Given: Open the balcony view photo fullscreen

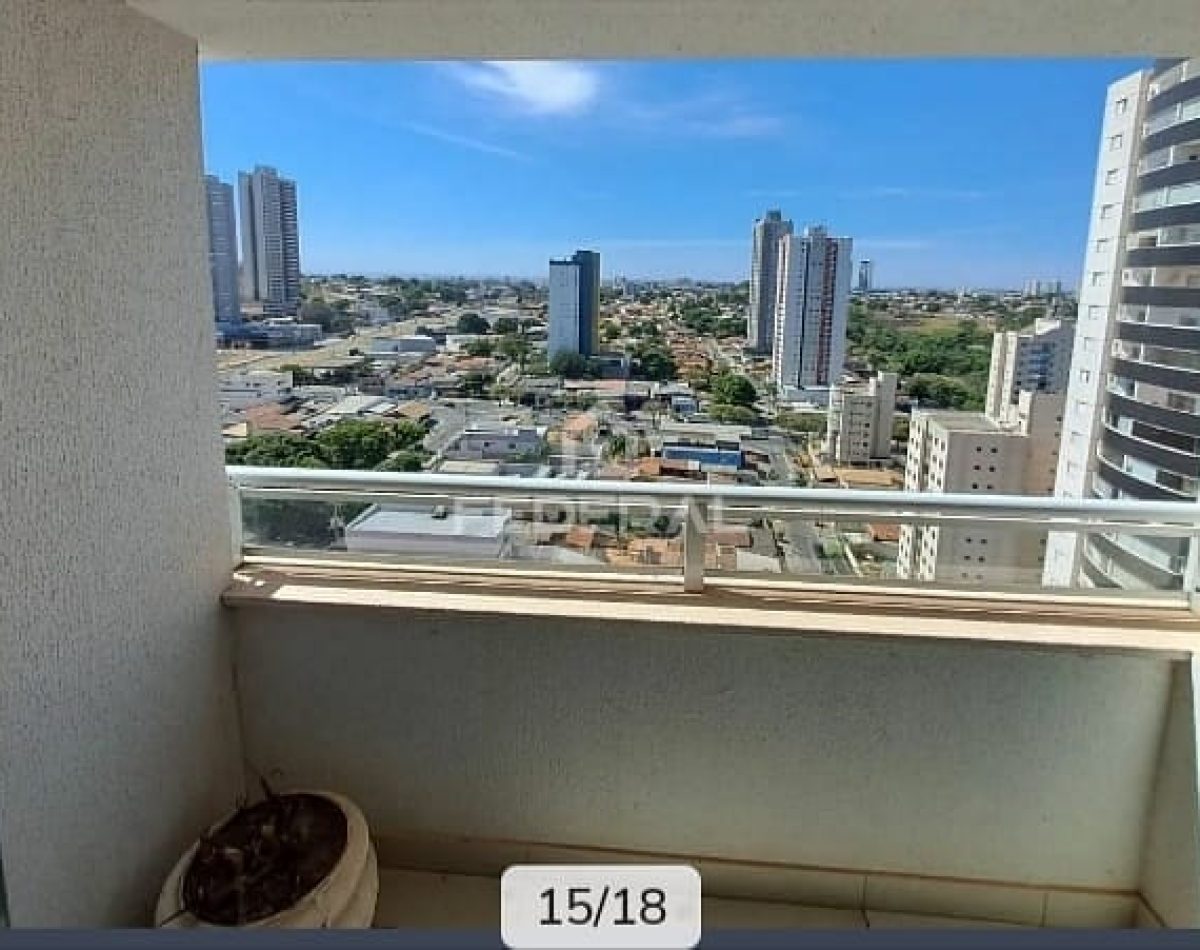Looking at the screenshot, I should pos(600,450).
